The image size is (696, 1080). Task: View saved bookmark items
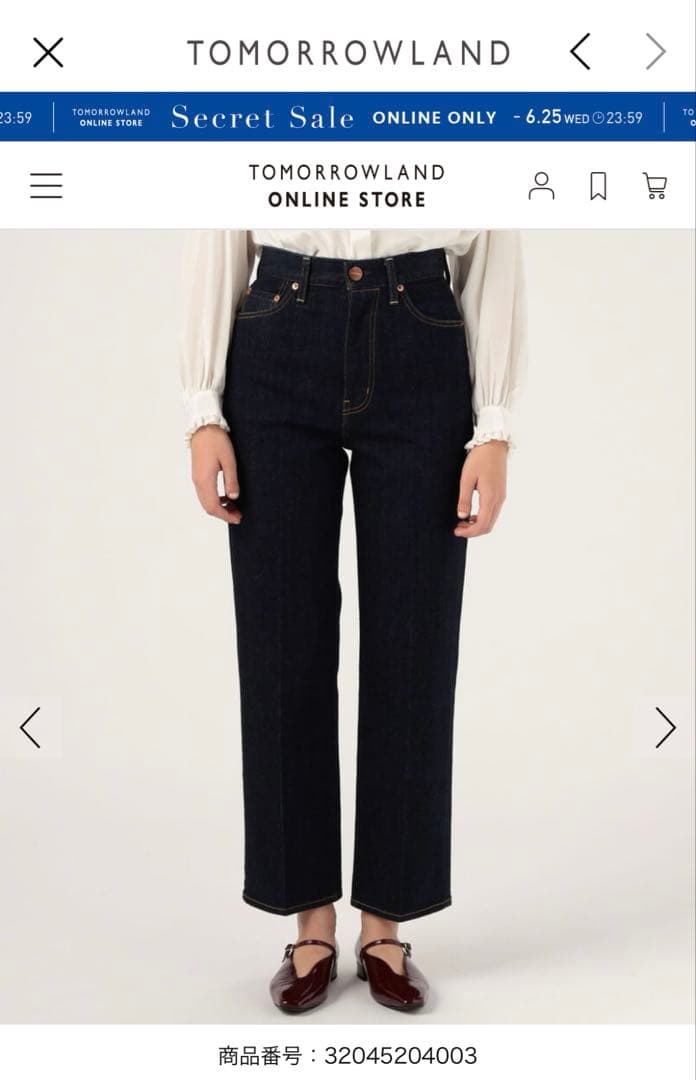(598, 186)
